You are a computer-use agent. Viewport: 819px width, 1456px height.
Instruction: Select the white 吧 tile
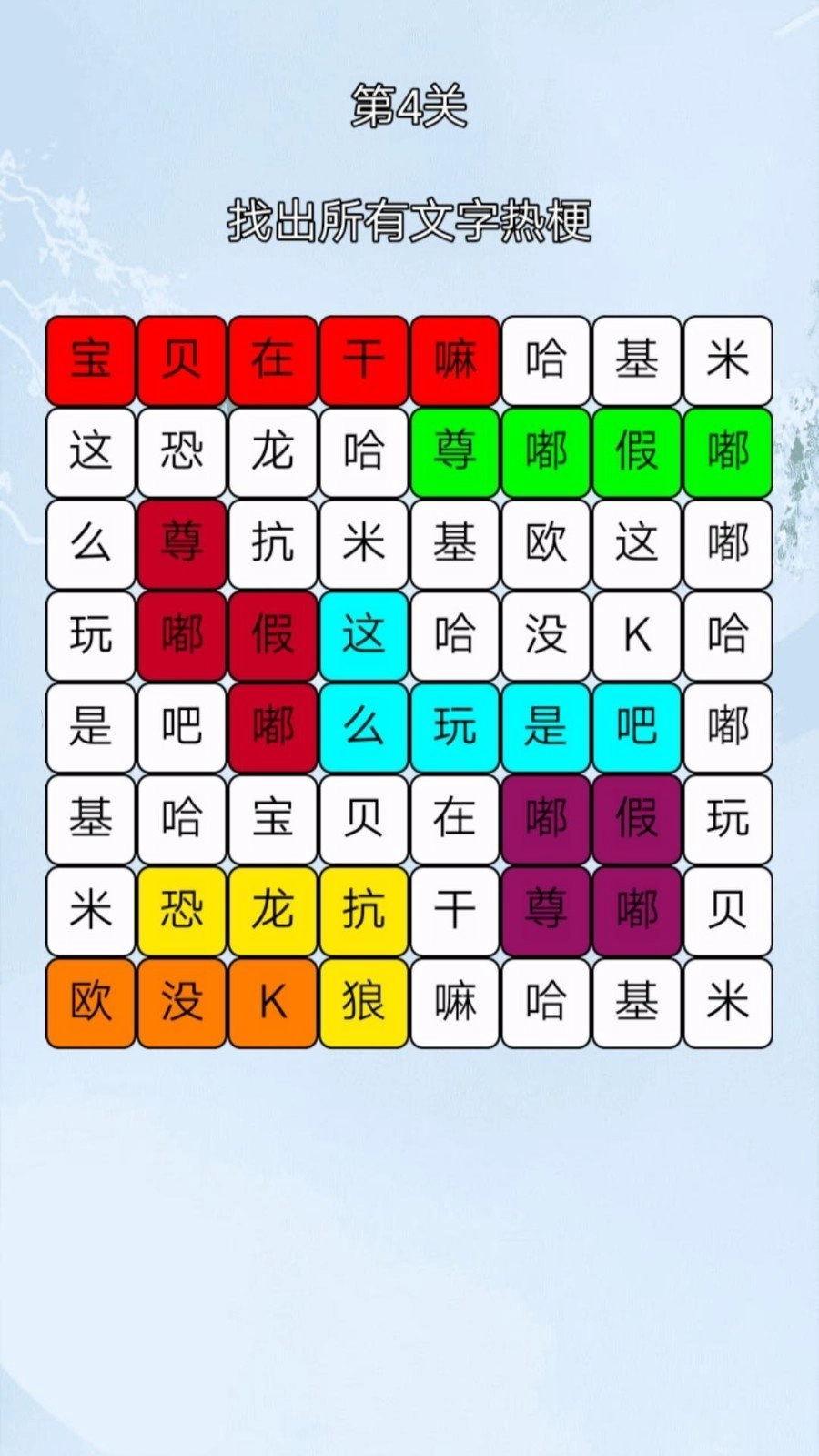click(x=181, y=726)
